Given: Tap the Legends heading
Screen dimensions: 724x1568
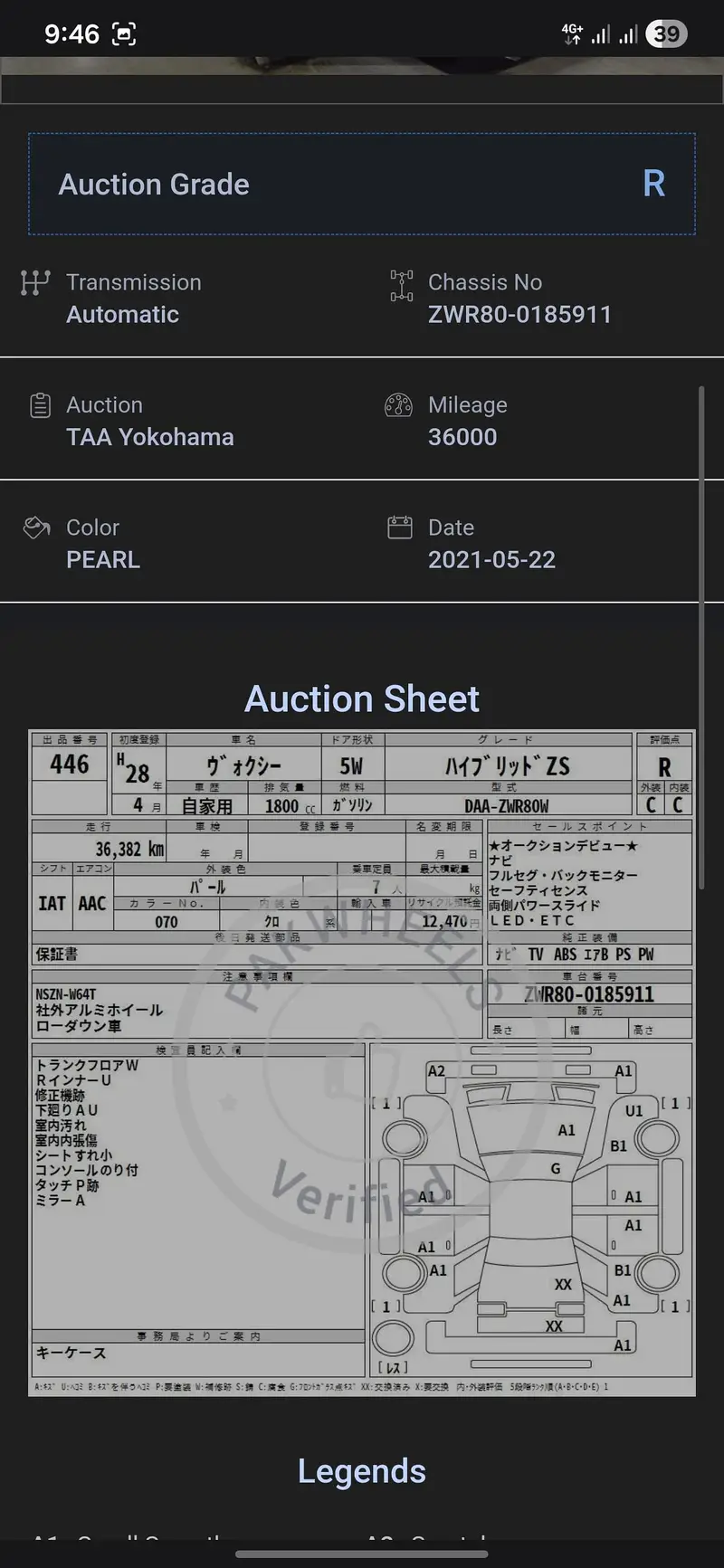Looking at the screenshot, I should [362, 1471].
